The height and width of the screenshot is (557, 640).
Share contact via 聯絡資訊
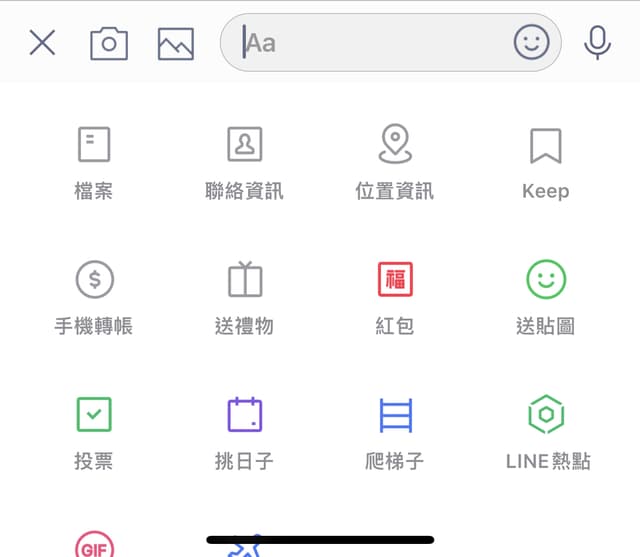tap(244, 160)
